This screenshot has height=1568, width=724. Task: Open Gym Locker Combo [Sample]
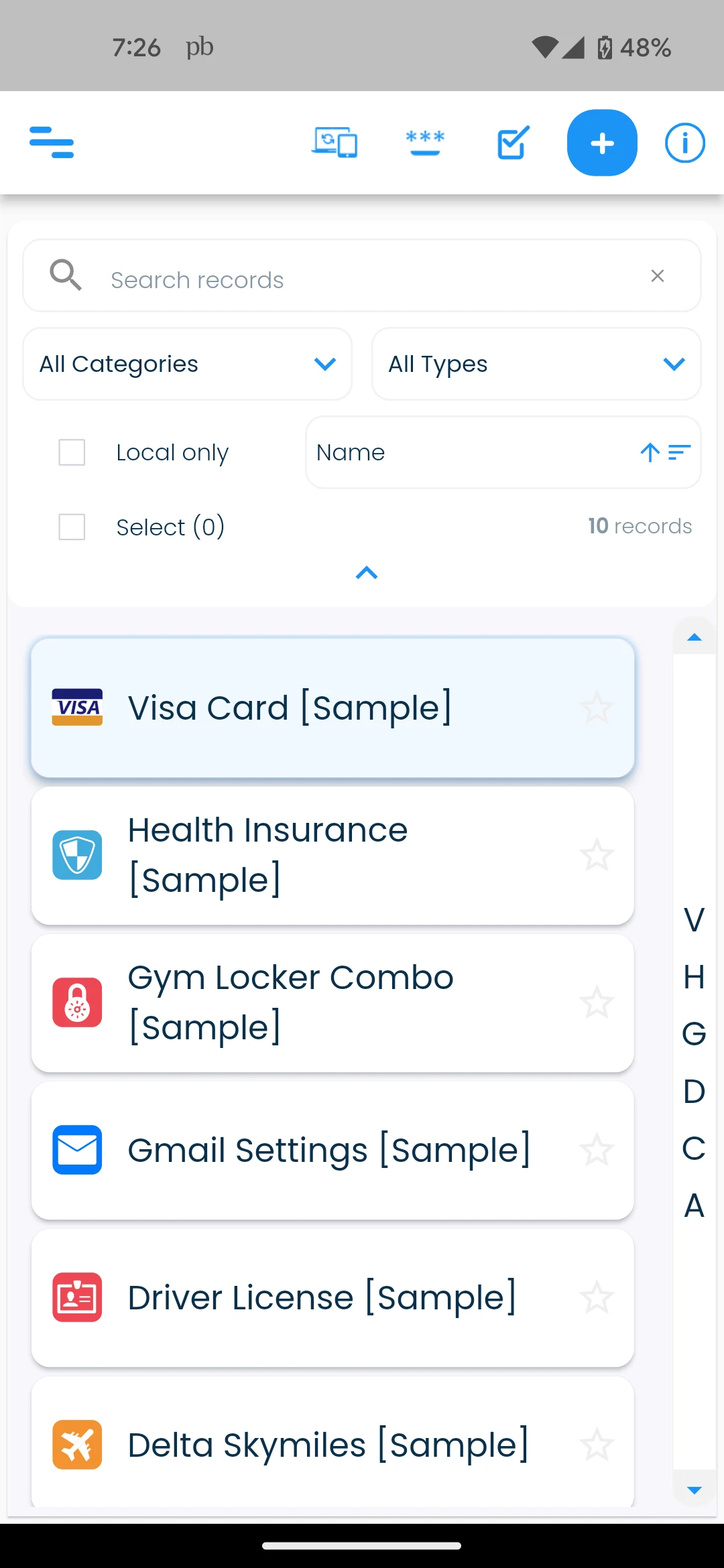[333, 1002]
